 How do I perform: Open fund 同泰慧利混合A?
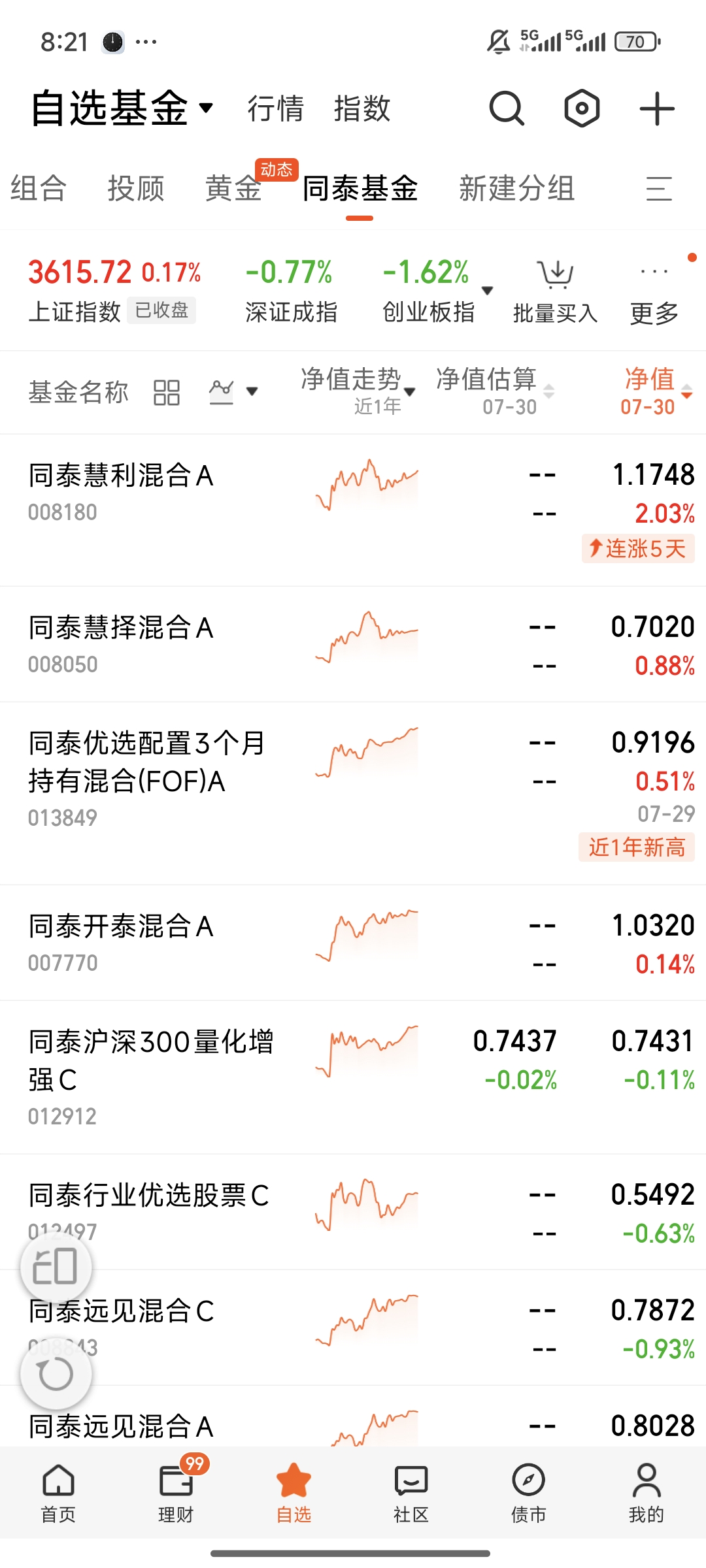tap(353, 510)
